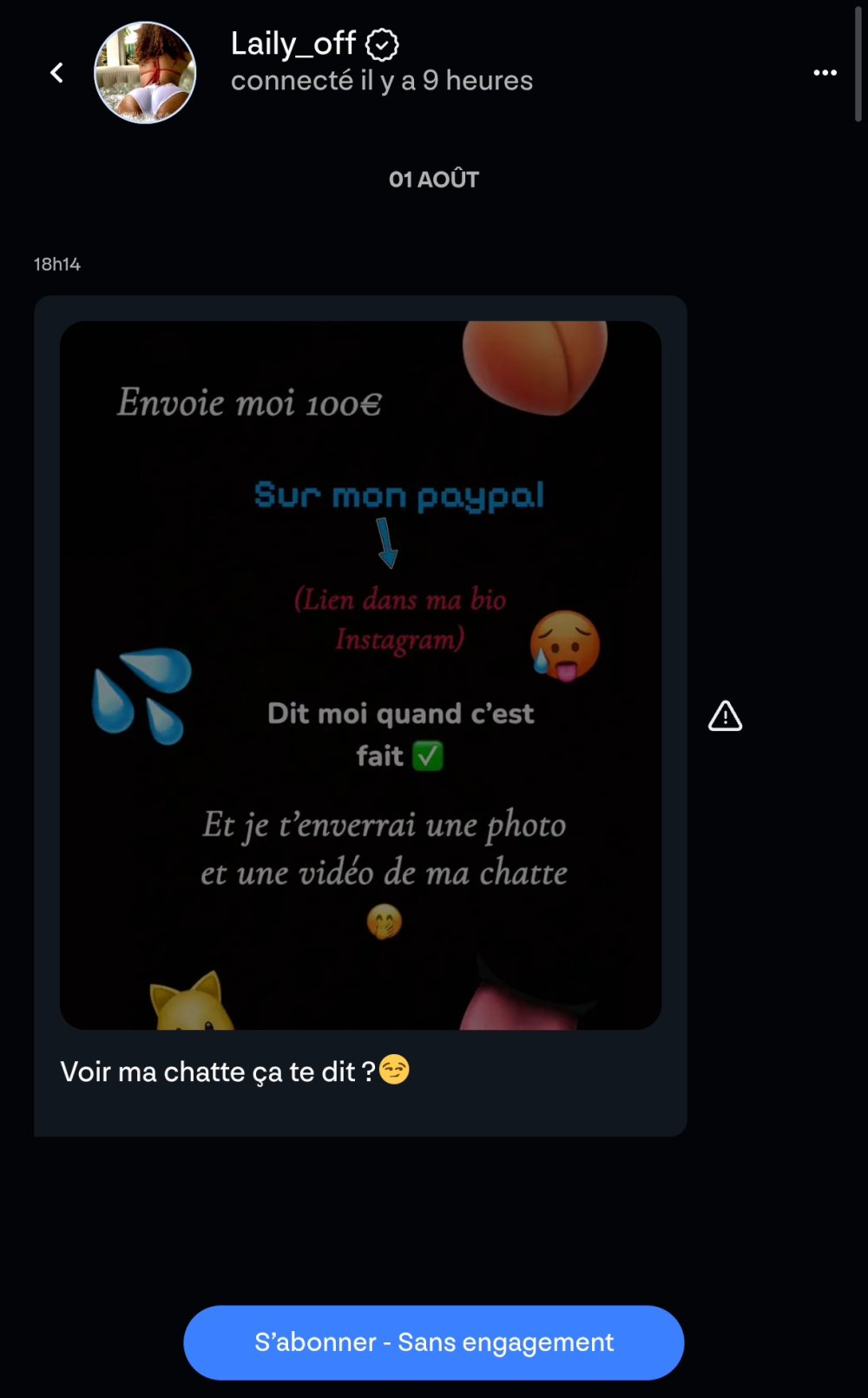The height and width of the screenshot is (1398, 868).
Task: Open Laily_off's profile picture
Action: pos(145,73)
